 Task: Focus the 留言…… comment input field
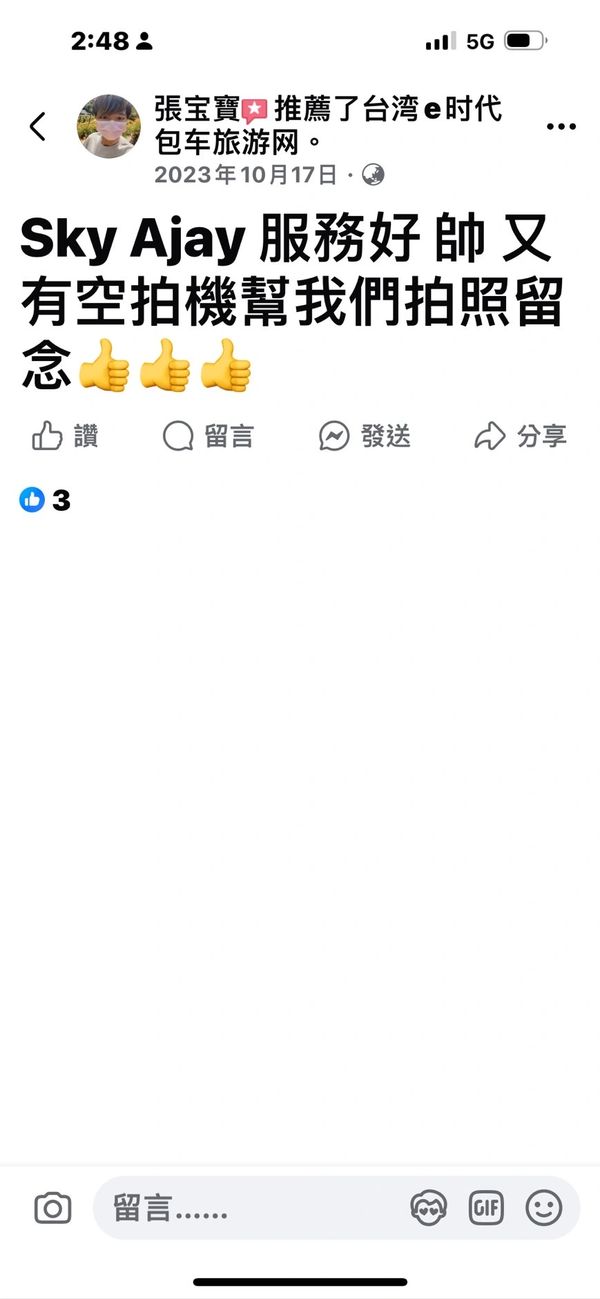(x=250, y=1209)
